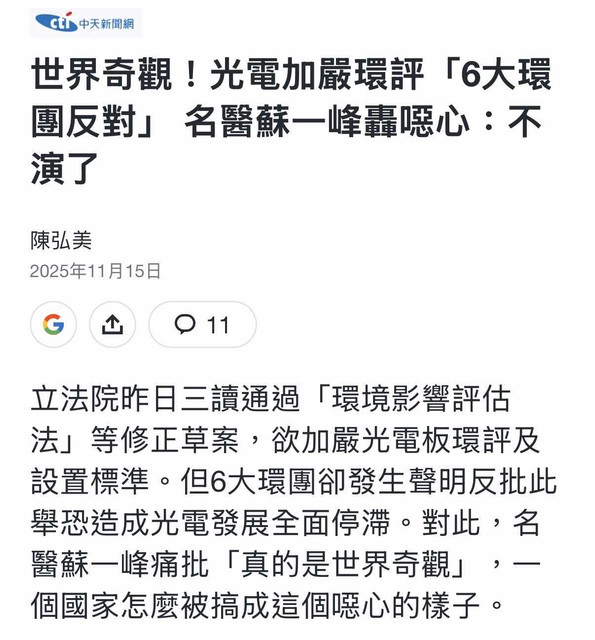Viewport: 595px width, 640px height.
Task: Share this article
Action: (x=113, y=324)
